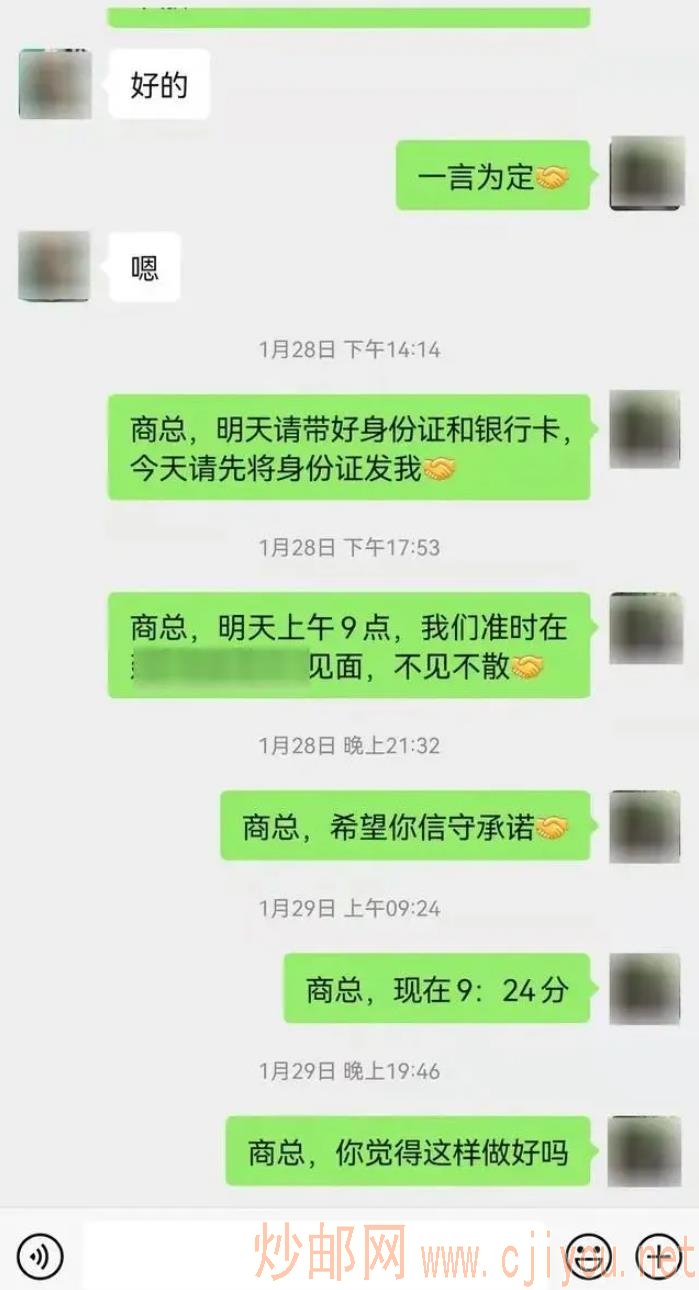Viewport: 699px width, 1290px height.
Task: Tap own avatar beside 一言为定 message
Action: 645,174
